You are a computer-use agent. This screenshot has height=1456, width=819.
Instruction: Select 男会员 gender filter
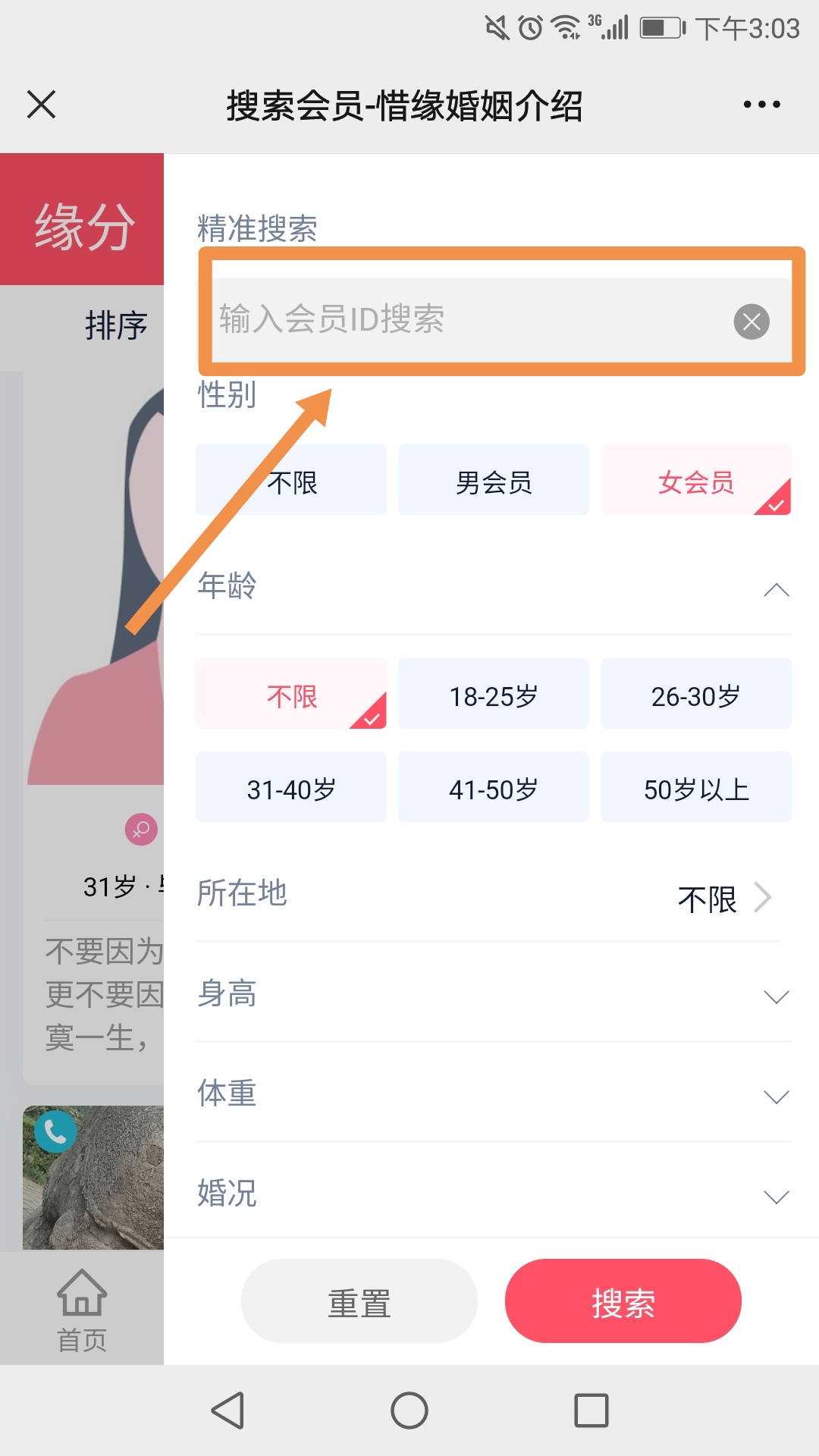pos(494,481)
